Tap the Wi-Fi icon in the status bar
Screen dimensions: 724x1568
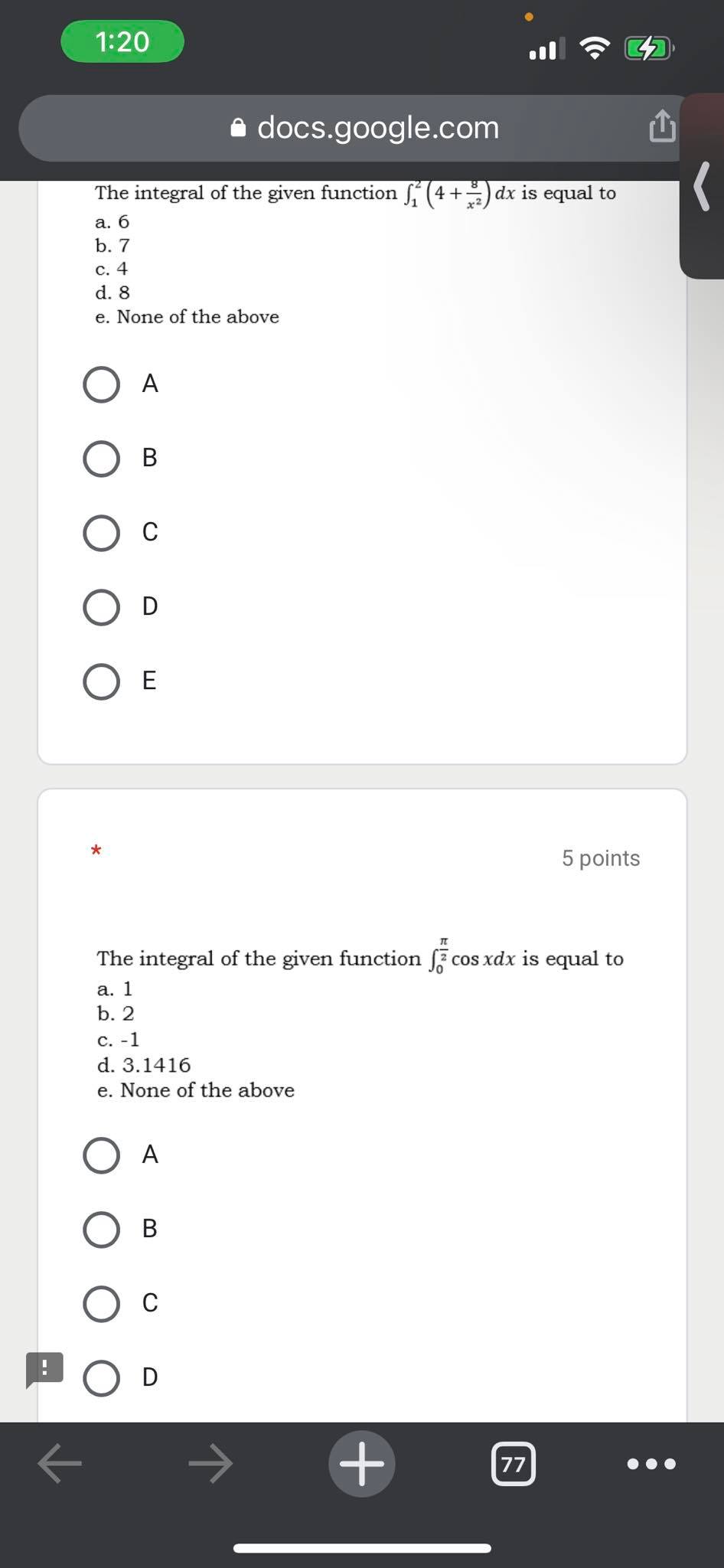(595, 47)
